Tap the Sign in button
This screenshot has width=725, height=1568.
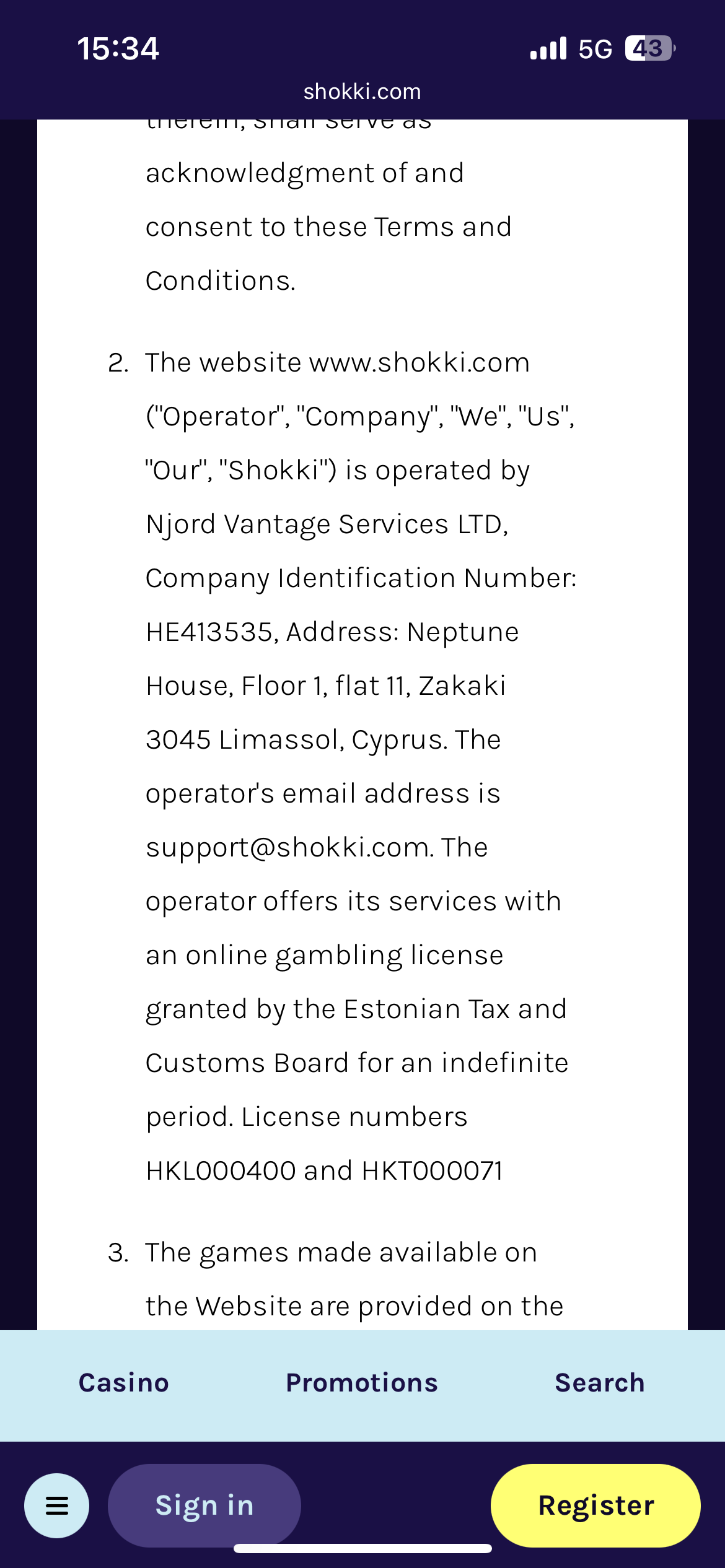pos(204,1505)
